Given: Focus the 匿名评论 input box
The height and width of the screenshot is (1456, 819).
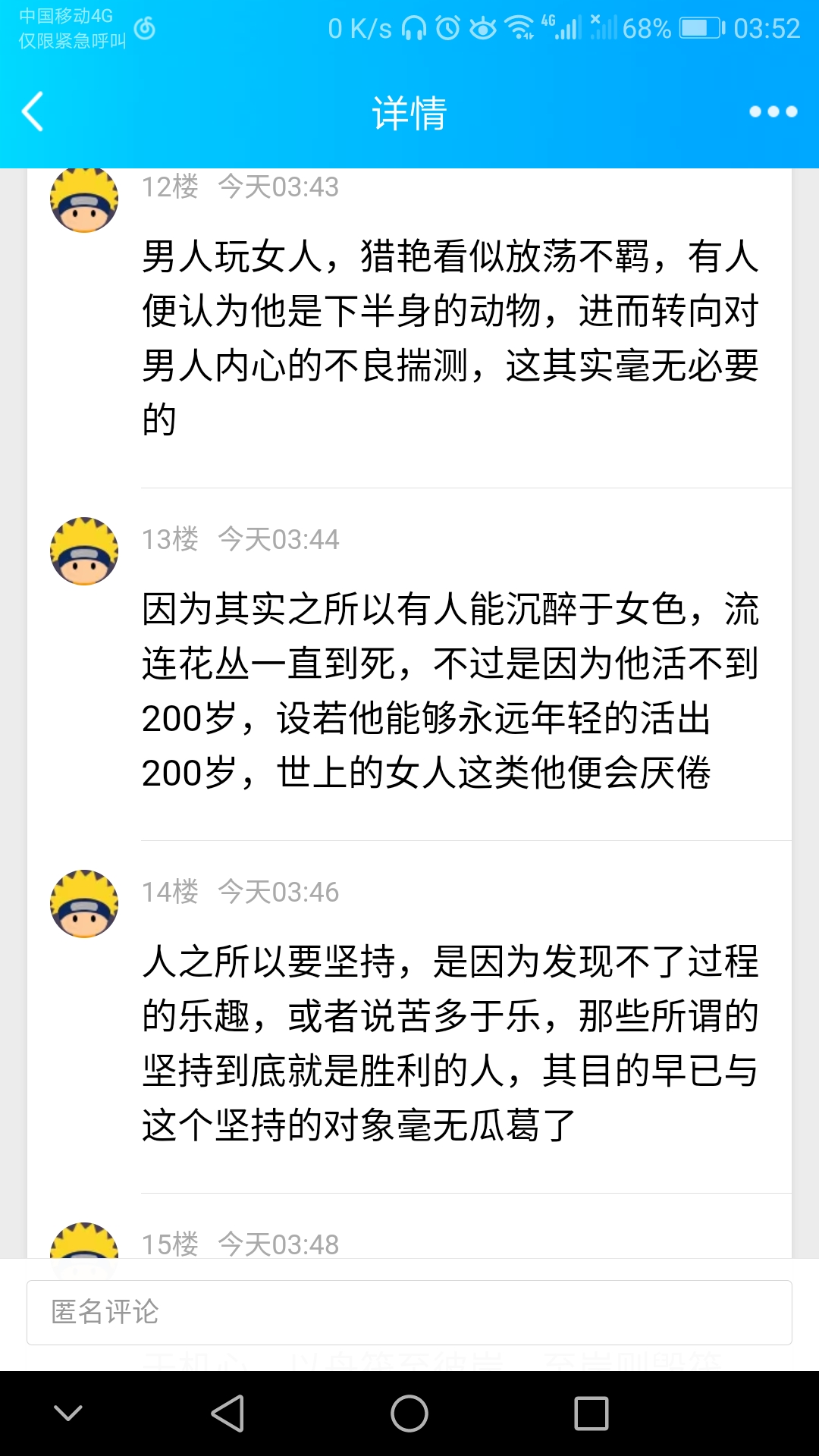Looking at the screenshot, I should (409, 1313).
